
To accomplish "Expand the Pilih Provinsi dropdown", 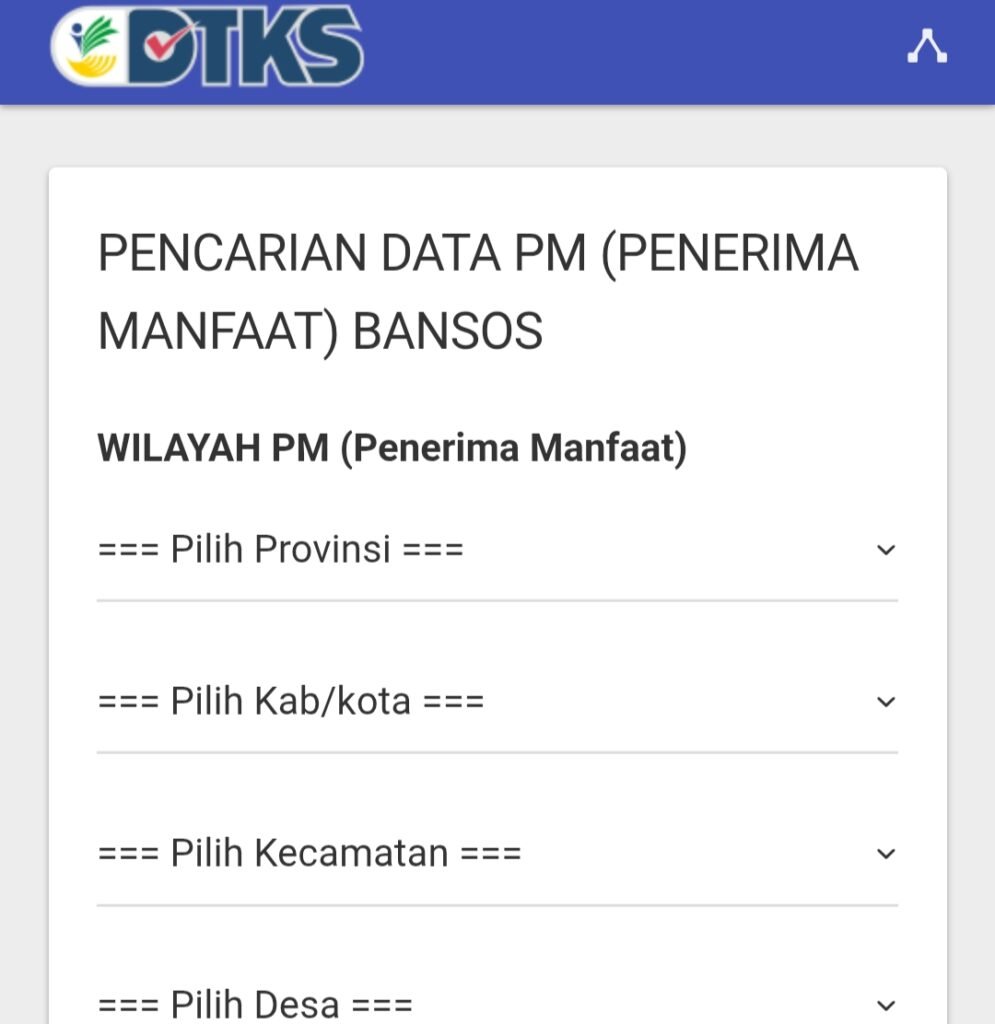I will click(496, 550).
